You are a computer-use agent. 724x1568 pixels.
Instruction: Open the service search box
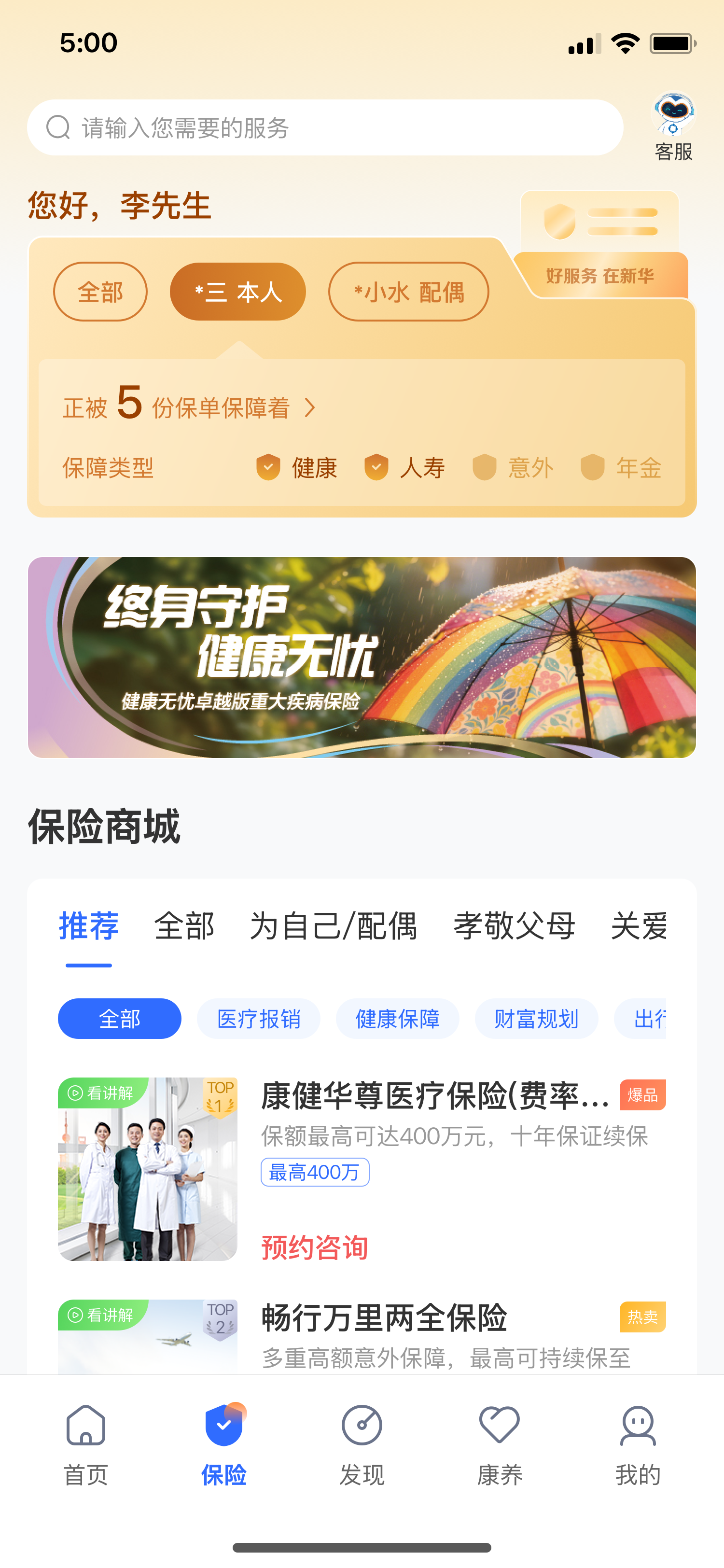[x=325, y=128]
